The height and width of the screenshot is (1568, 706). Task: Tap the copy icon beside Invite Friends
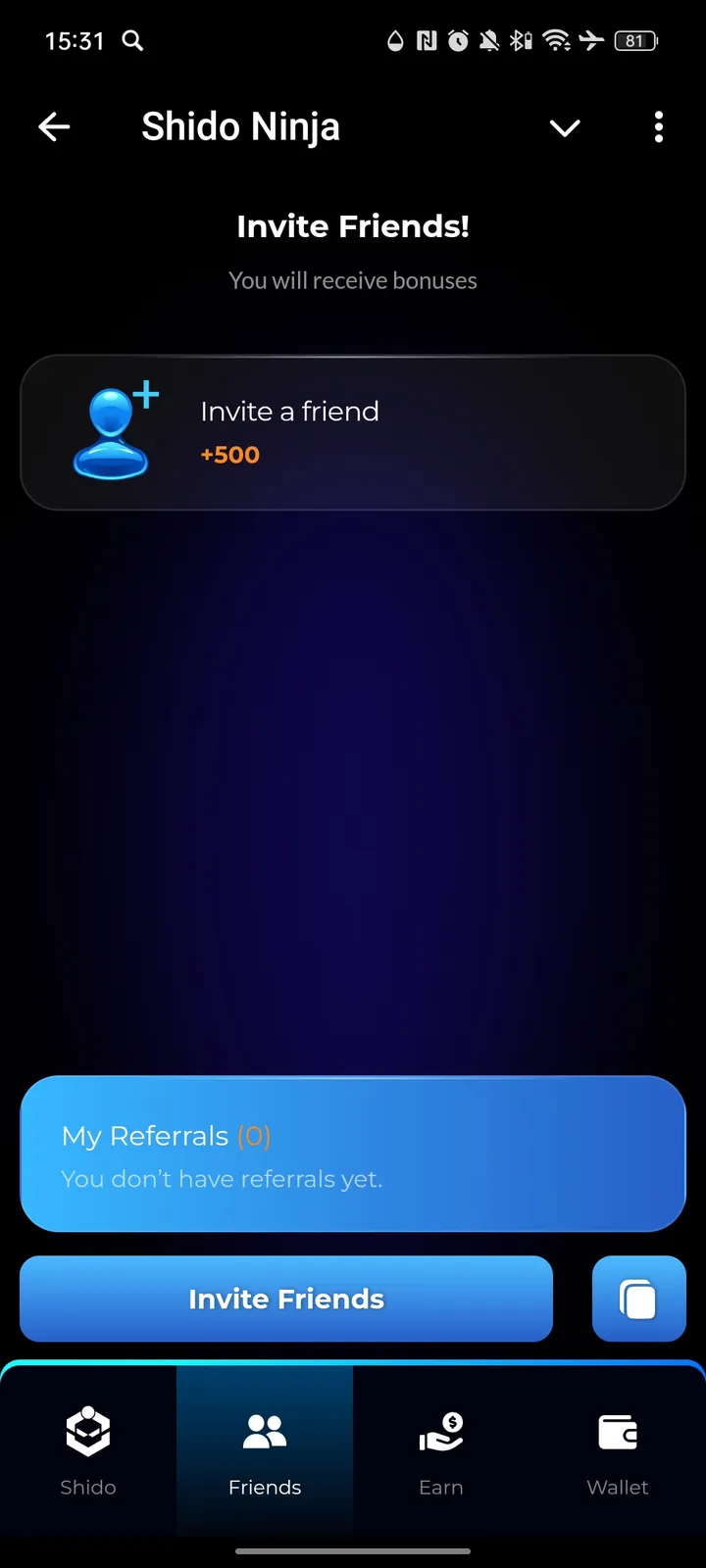(638, 1298)
